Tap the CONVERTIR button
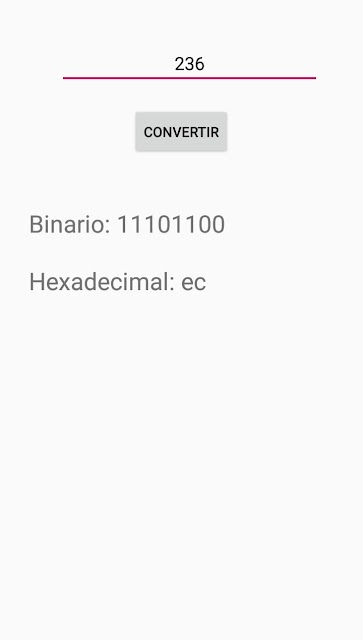 (181, 132)
